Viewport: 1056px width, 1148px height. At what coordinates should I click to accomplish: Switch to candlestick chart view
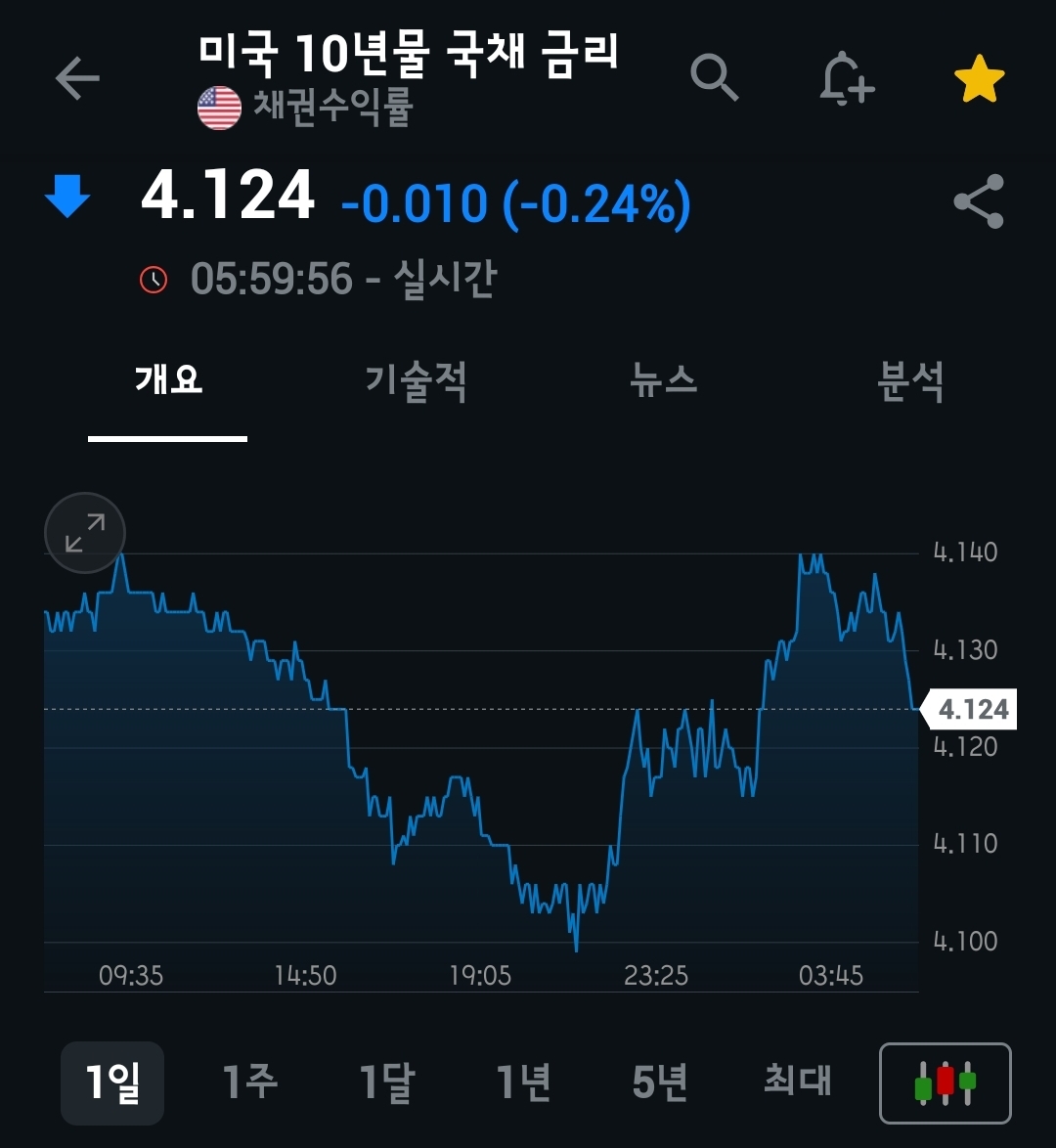coord(945,1082)
